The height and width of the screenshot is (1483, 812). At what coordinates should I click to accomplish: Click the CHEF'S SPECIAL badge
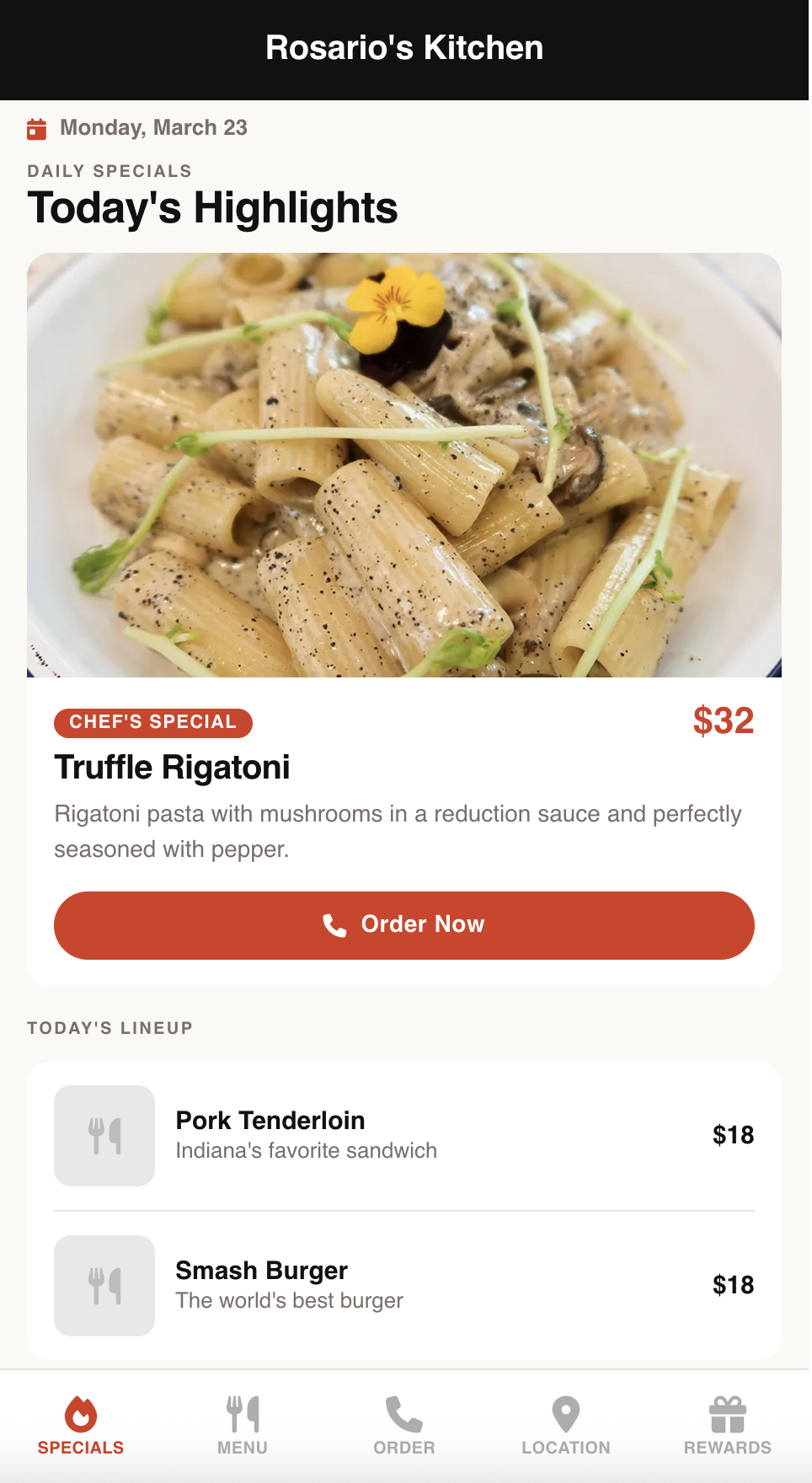(x=152, y=722)
